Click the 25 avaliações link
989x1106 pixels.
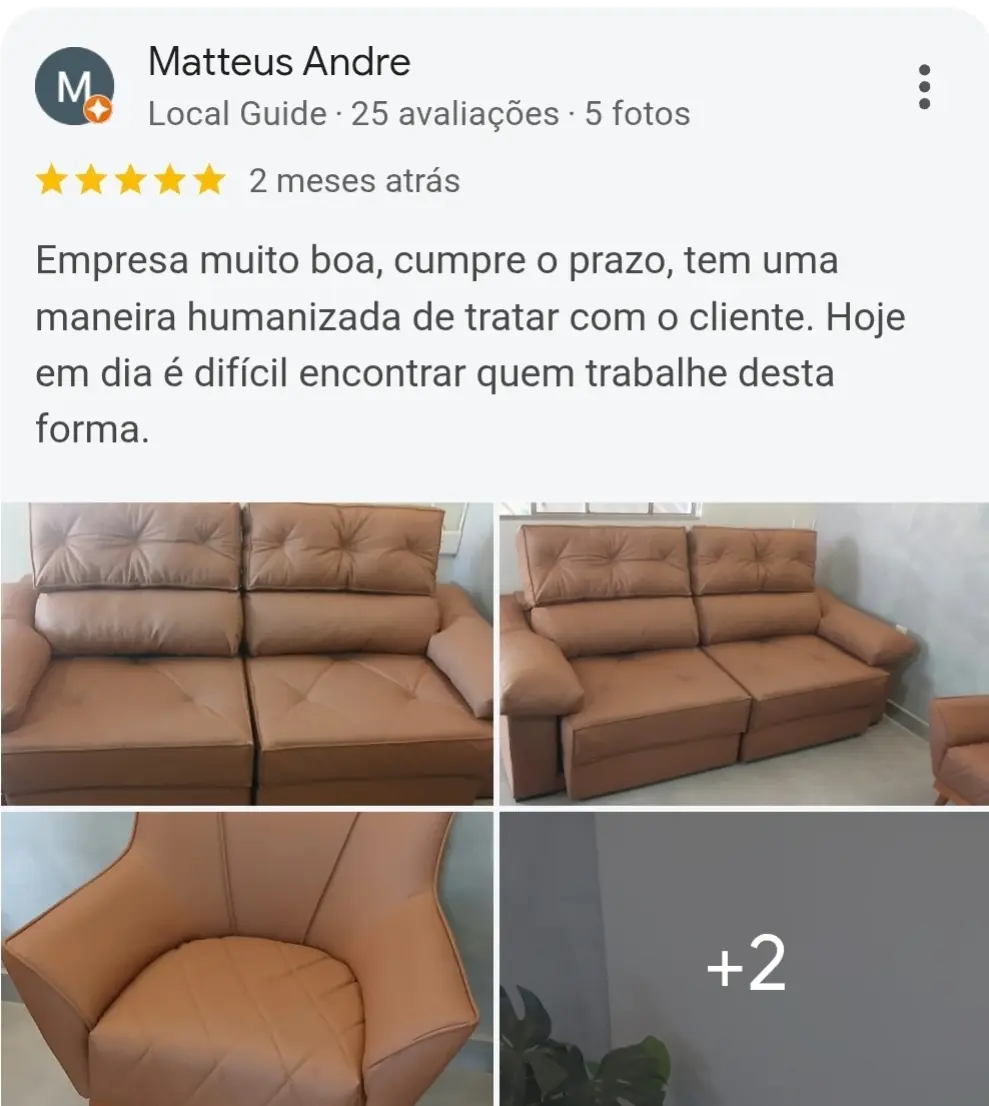452,114
